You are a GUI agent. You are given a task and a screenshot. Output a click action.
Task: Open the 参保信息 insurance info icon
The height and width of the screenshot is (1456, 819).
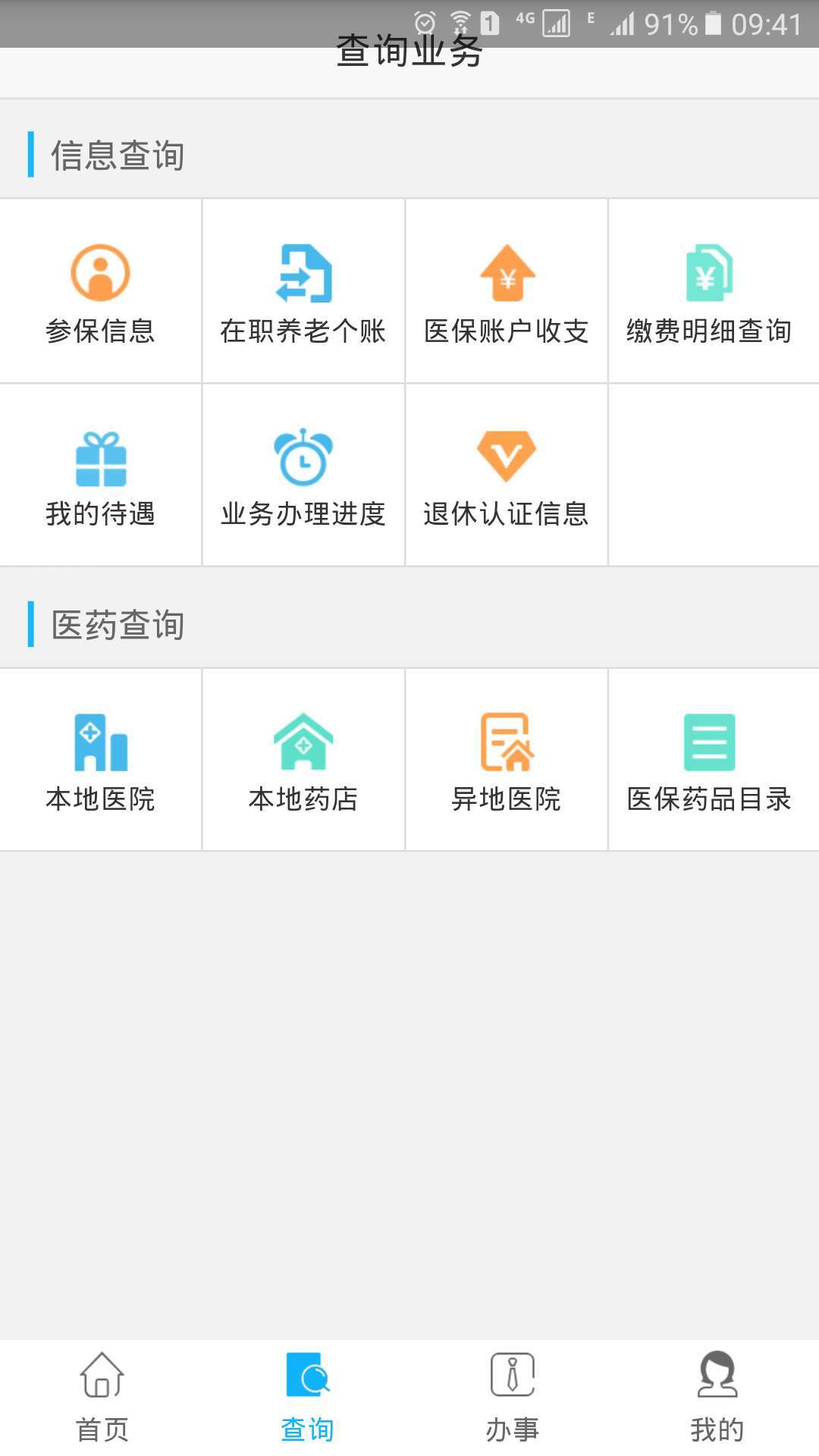click(101, 292)
